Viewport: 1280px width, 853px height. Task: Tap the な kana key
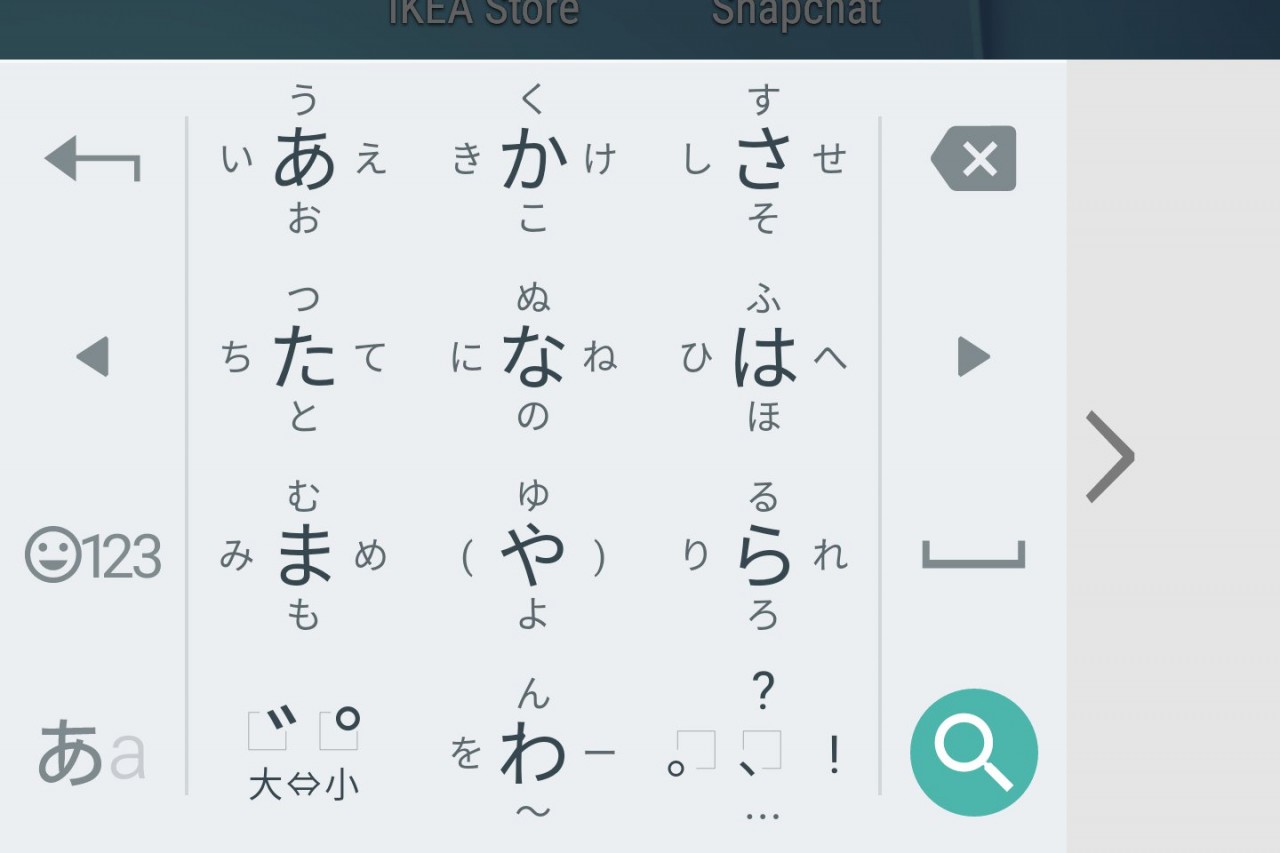[533, 357]
